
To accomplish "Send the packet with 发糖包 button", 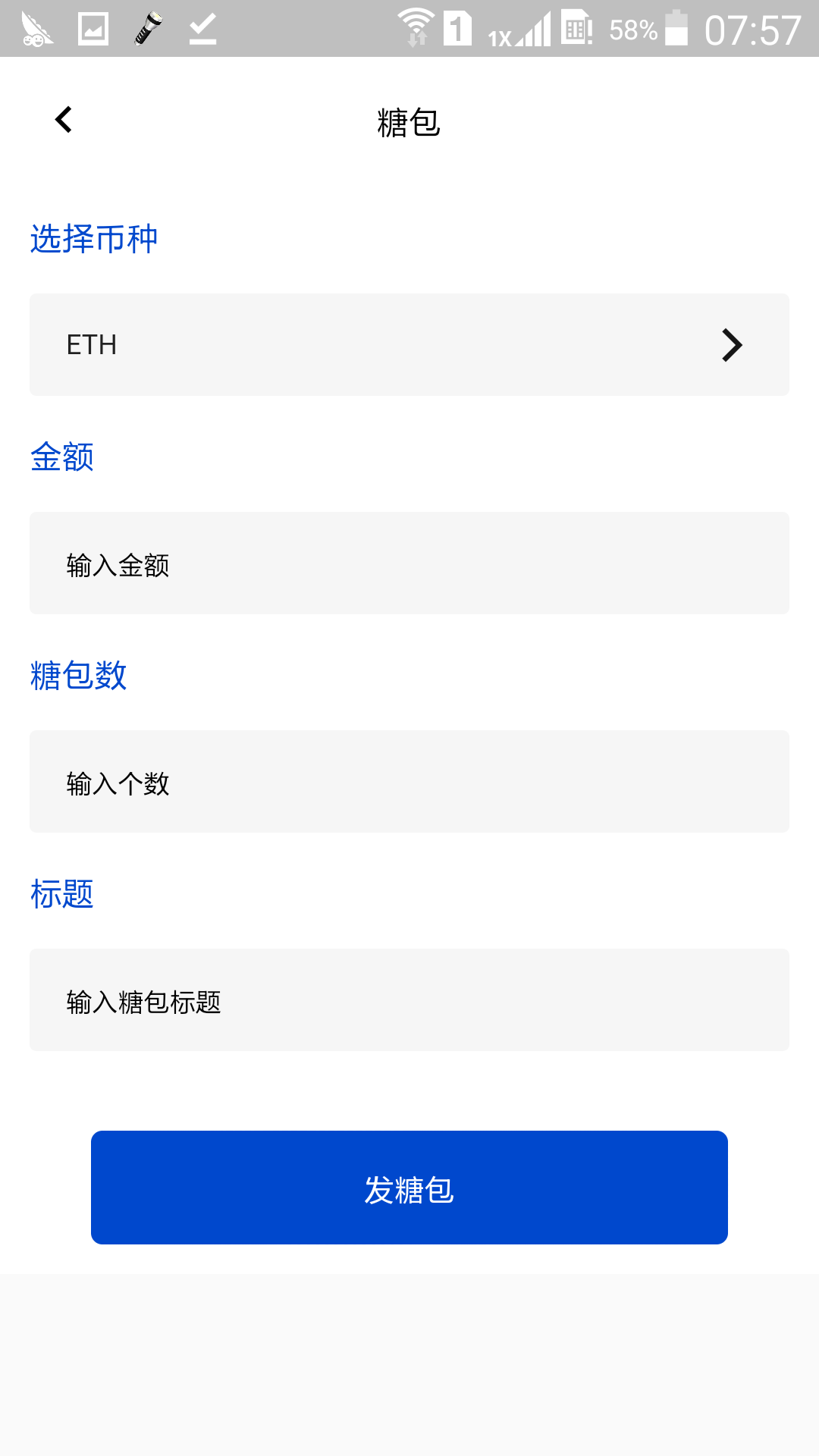I will click(x=409, y=1188).
